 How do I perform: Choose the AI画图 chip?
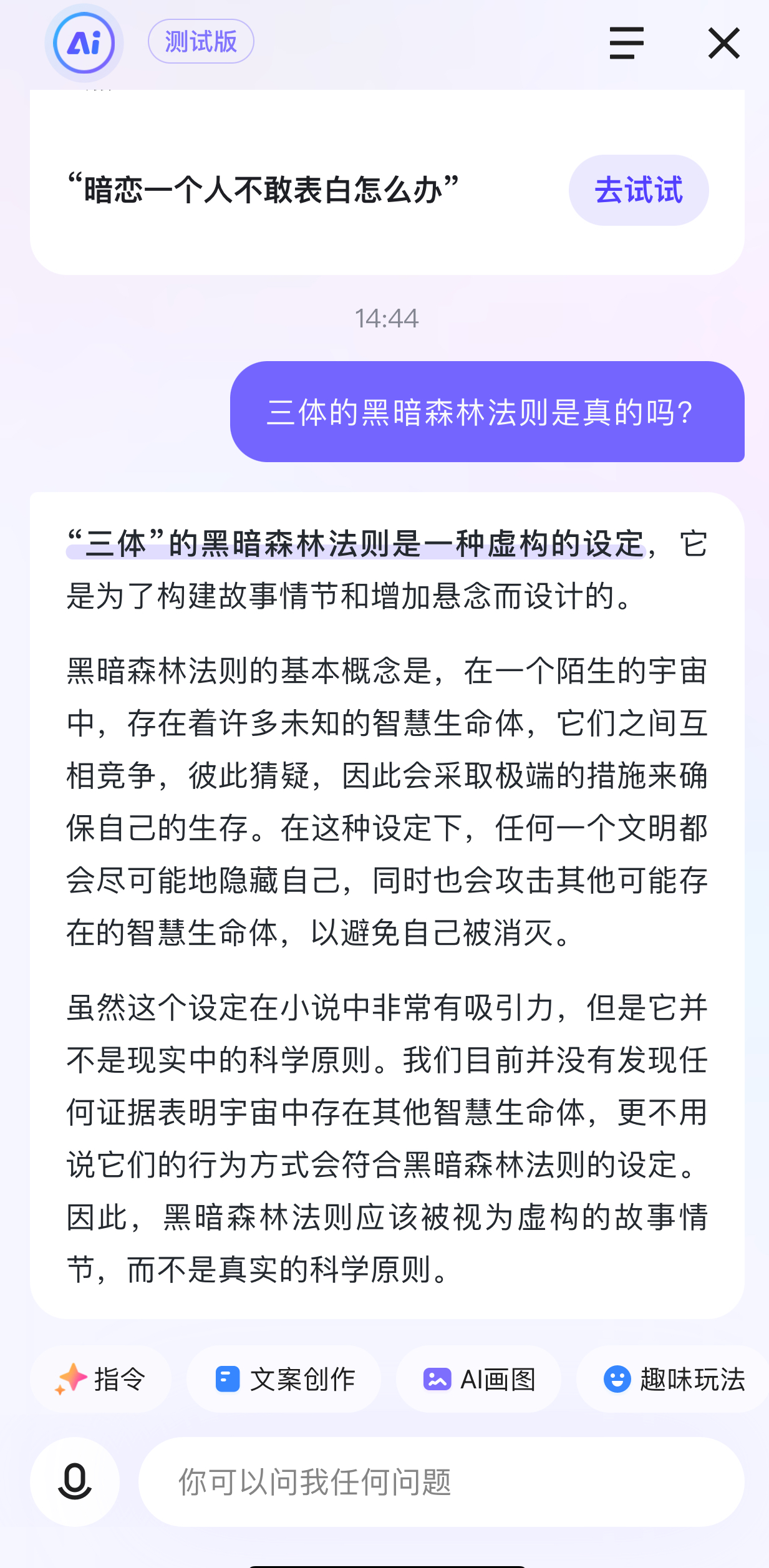pyautogui.click(x=478, y=1379)
